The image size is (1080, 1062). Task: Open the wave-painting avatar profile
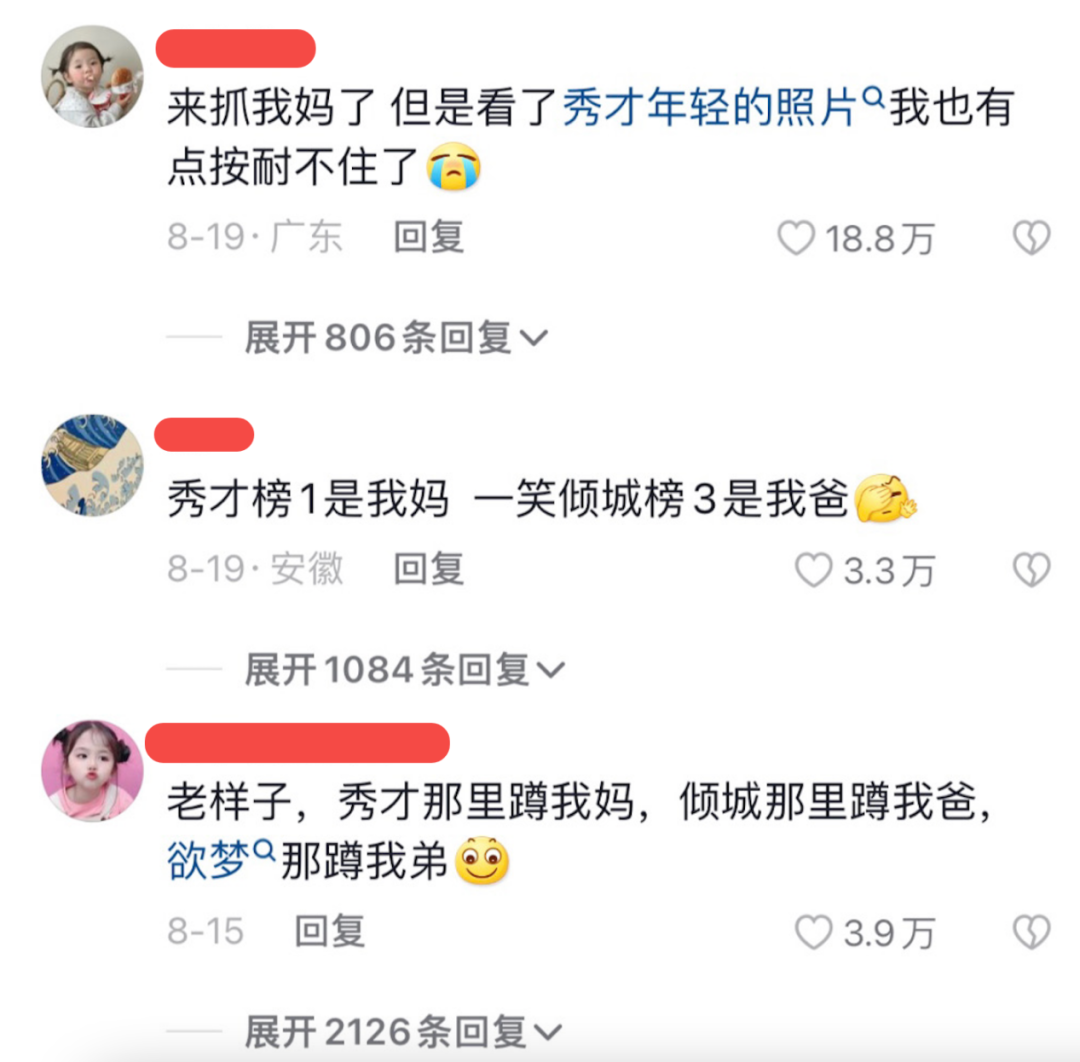coord(92,465)
